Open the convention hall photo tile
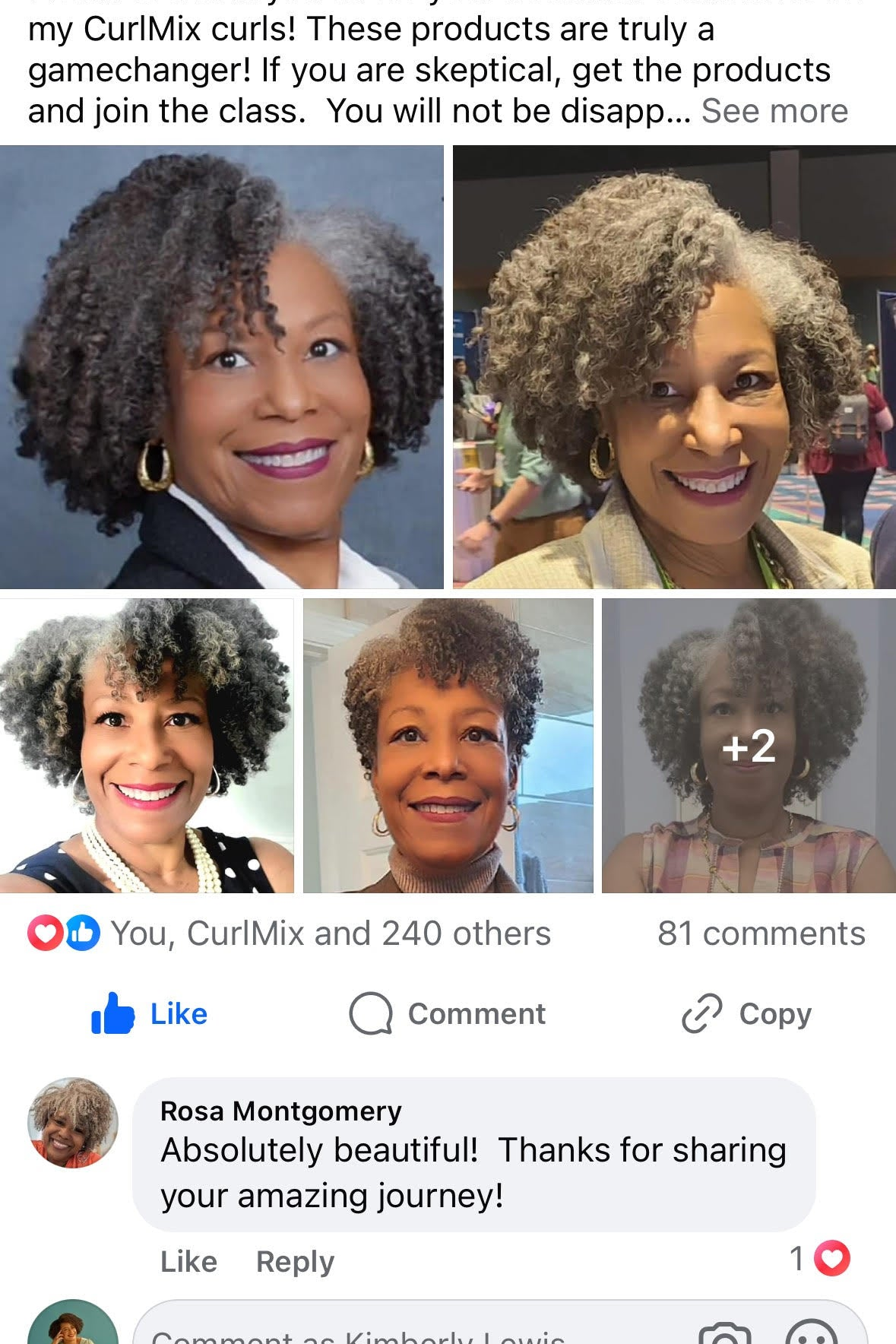Screen dimensions: 896x1344 pyautogui.click(x=674, y=367)
